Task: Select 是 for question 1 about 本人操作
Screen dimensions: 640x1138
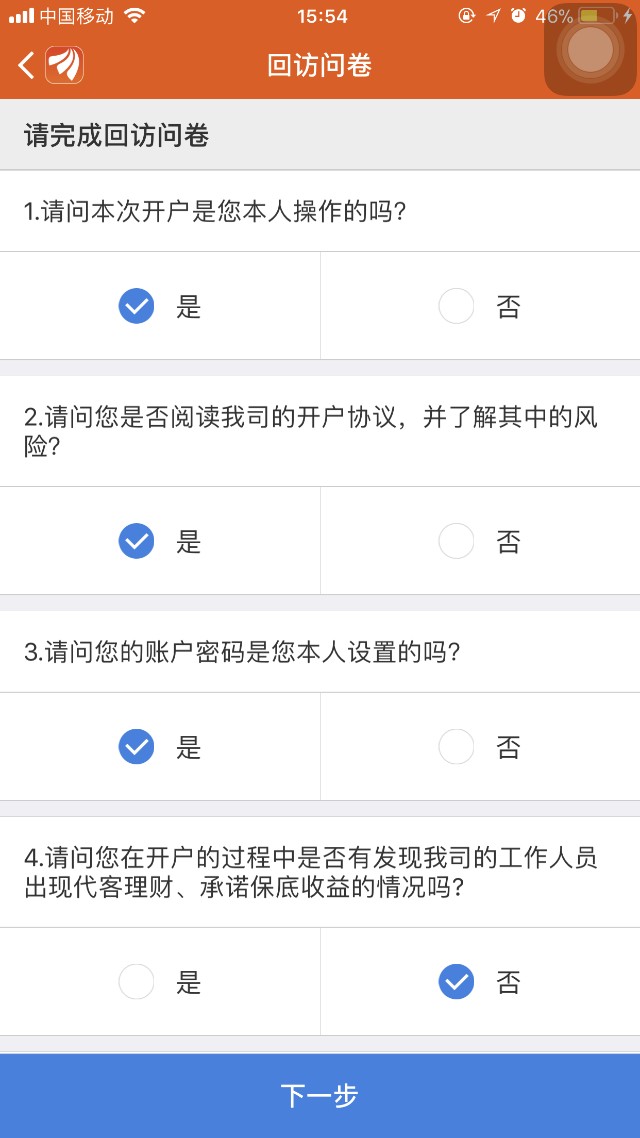Action: pos(160,306)
